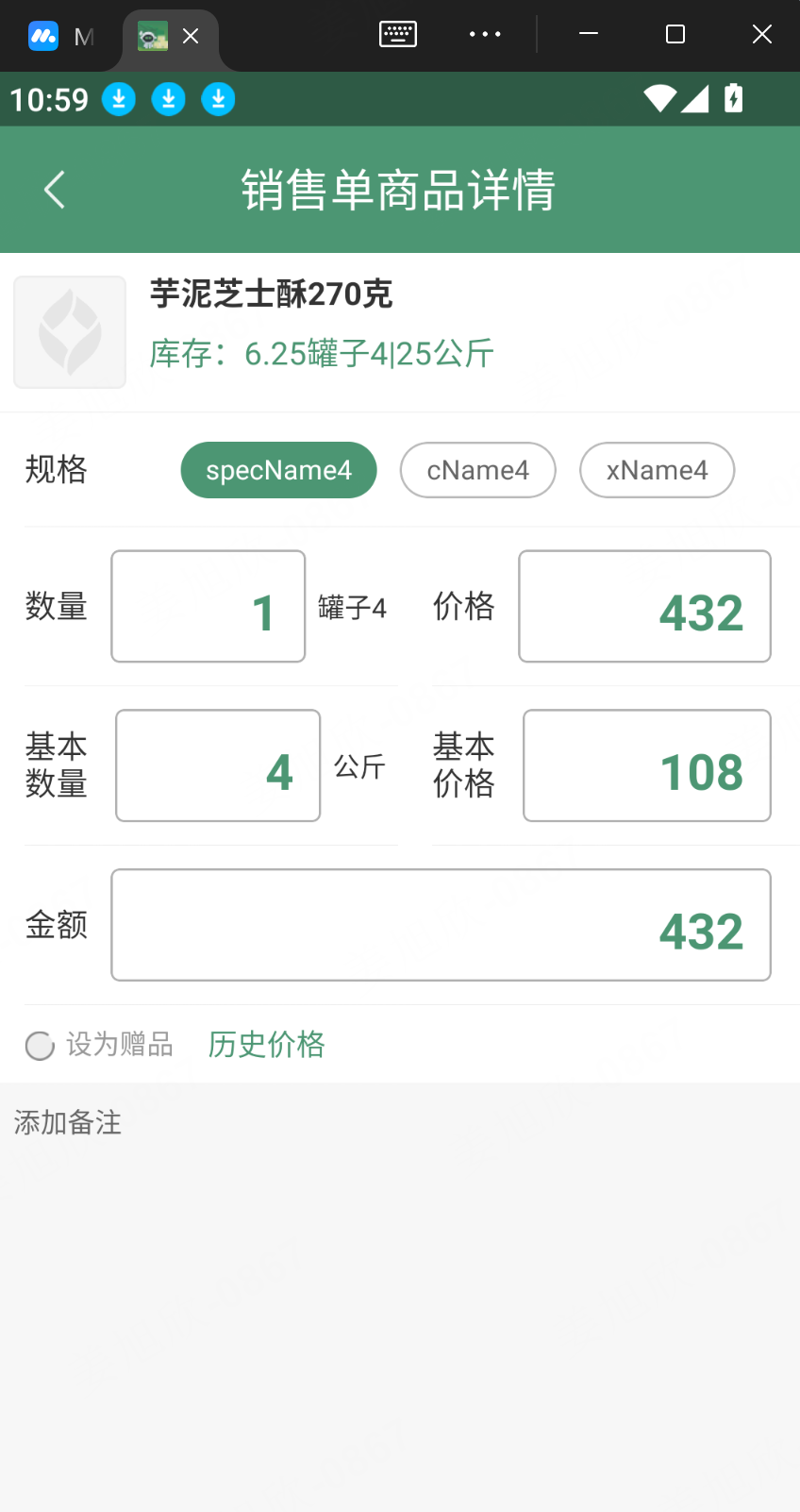The height and width of the screenshot is (1512, 800).
Task: Go back from 销售单商品详情
Action: point(55,190)
